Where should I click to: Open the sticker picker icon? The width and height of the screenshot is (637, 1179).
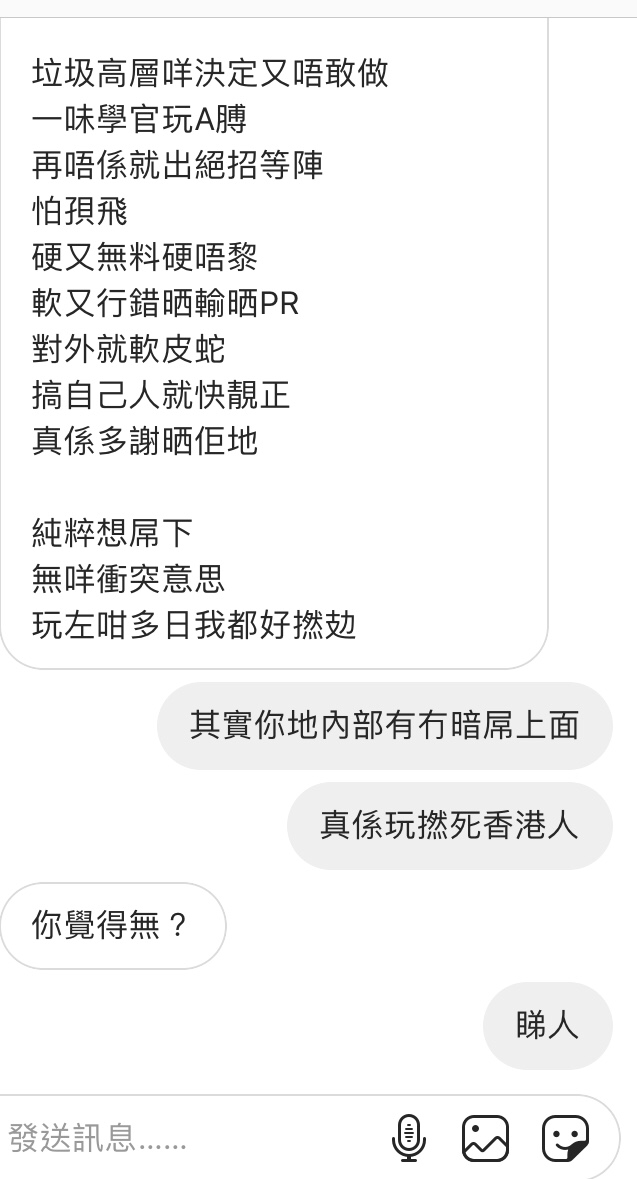click(x=565, y=1138)
